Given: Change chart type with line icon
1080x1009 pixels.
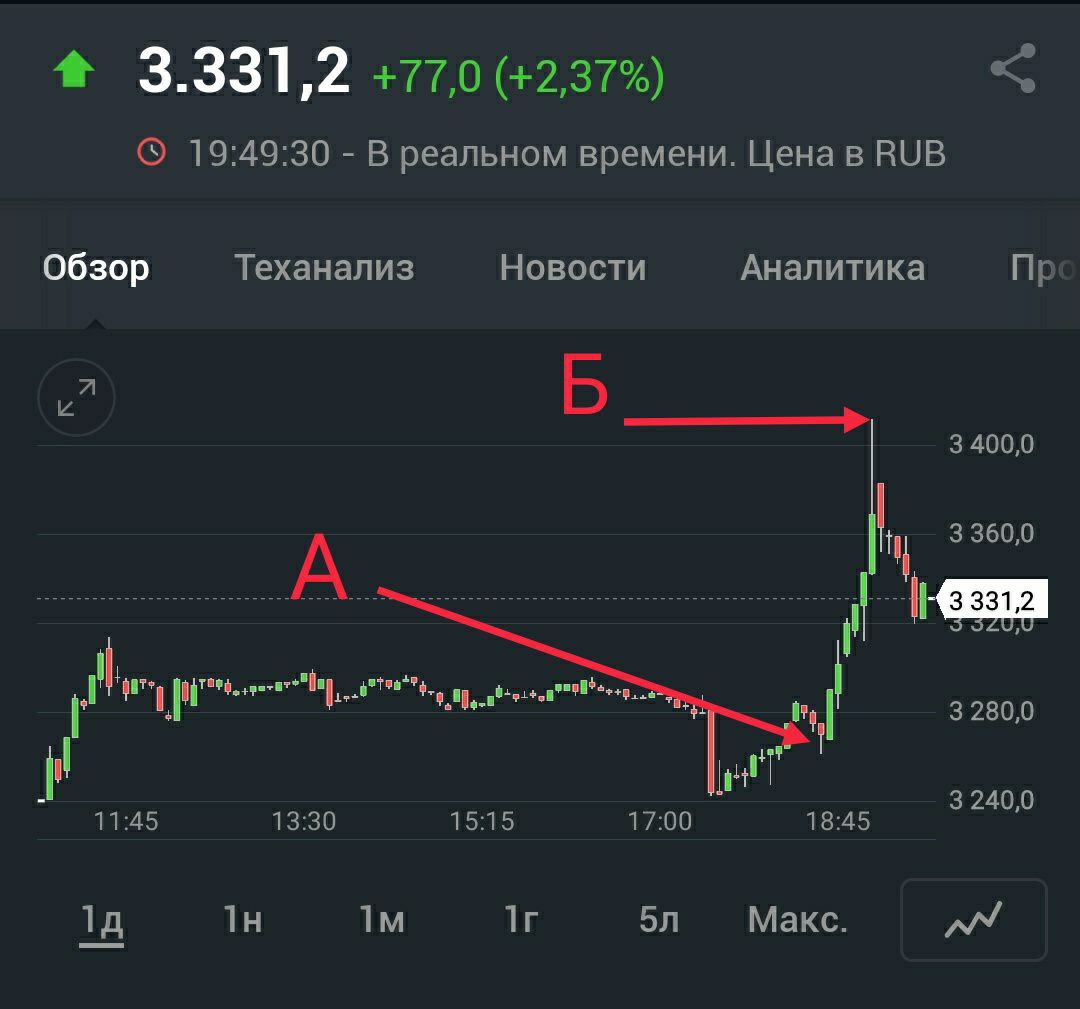Looking at the screenshot, I should coord(973,920).
